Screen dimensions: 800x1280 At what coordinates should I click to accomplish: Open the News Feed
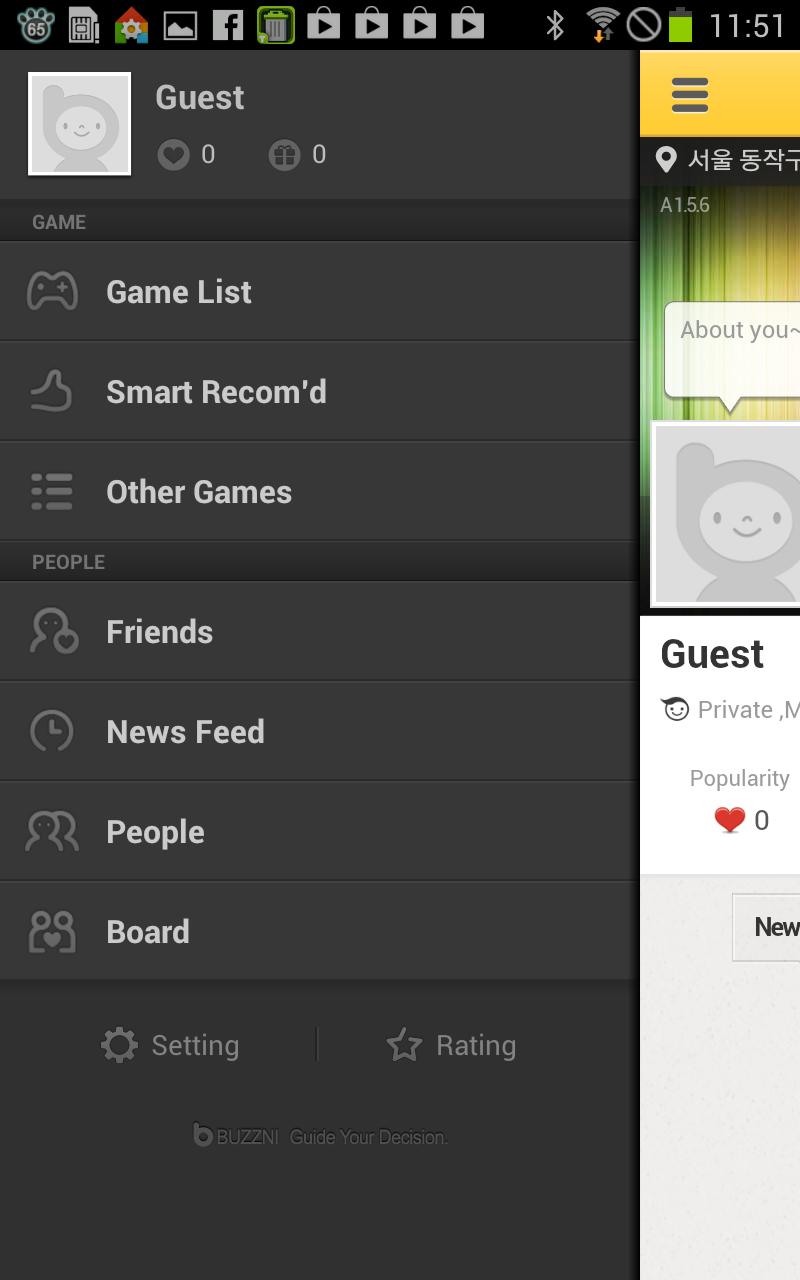point(318,732)
